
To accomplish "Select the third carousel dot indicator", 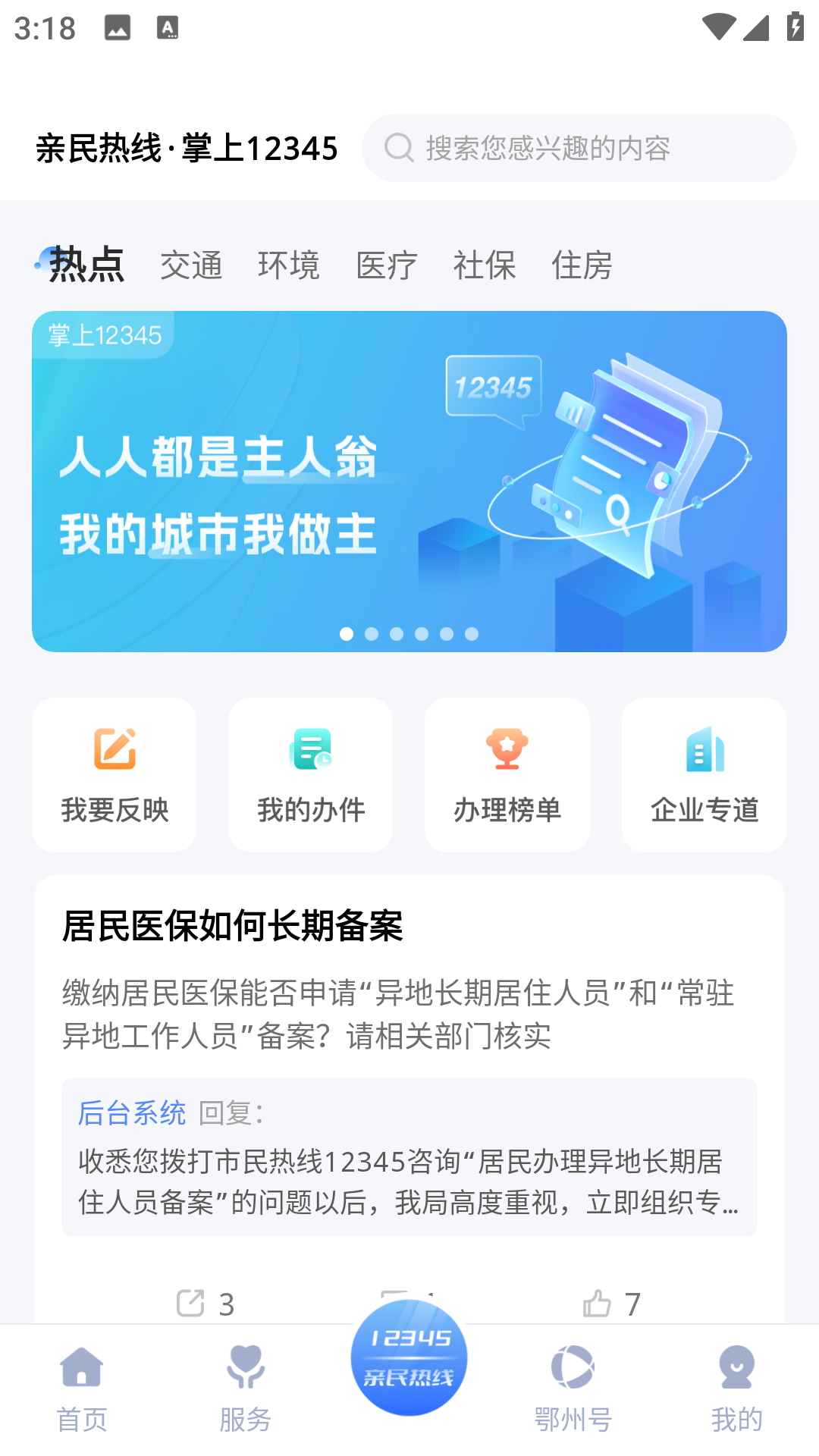I will point(397,634).
